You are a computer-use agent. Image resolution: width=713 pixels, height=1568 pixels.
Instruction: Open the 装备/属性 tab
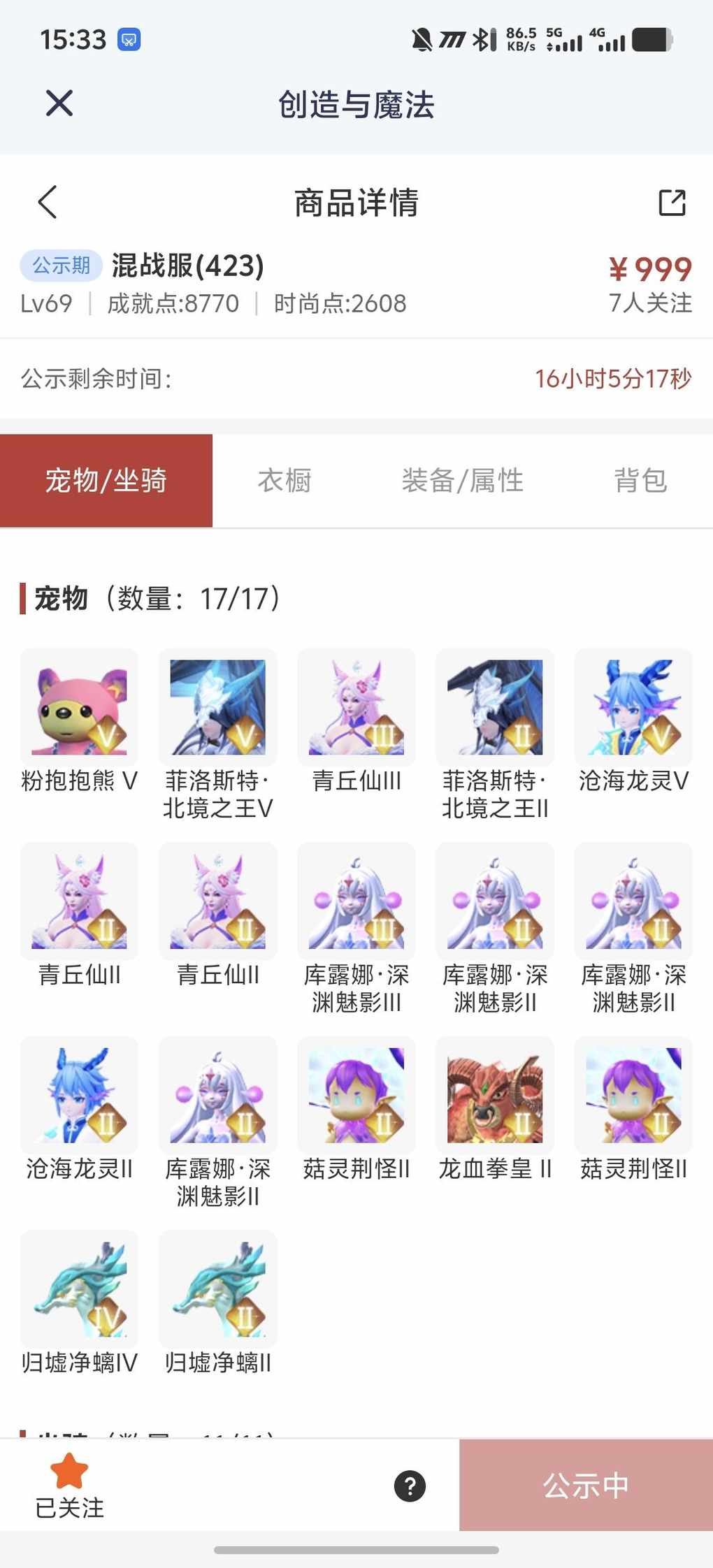coord(462,481)
